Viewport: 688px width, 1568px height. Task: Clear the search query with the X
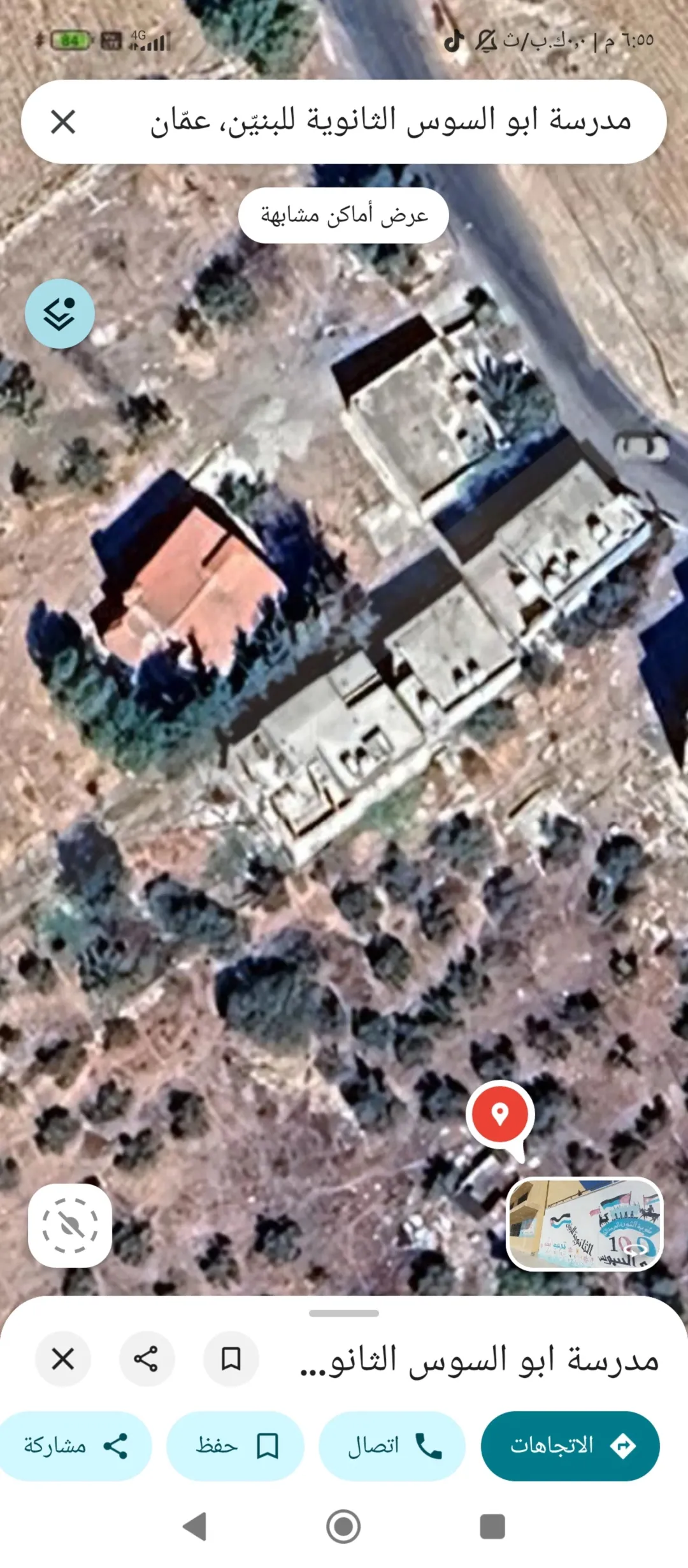pyautogui.click(x=63, y=122)
